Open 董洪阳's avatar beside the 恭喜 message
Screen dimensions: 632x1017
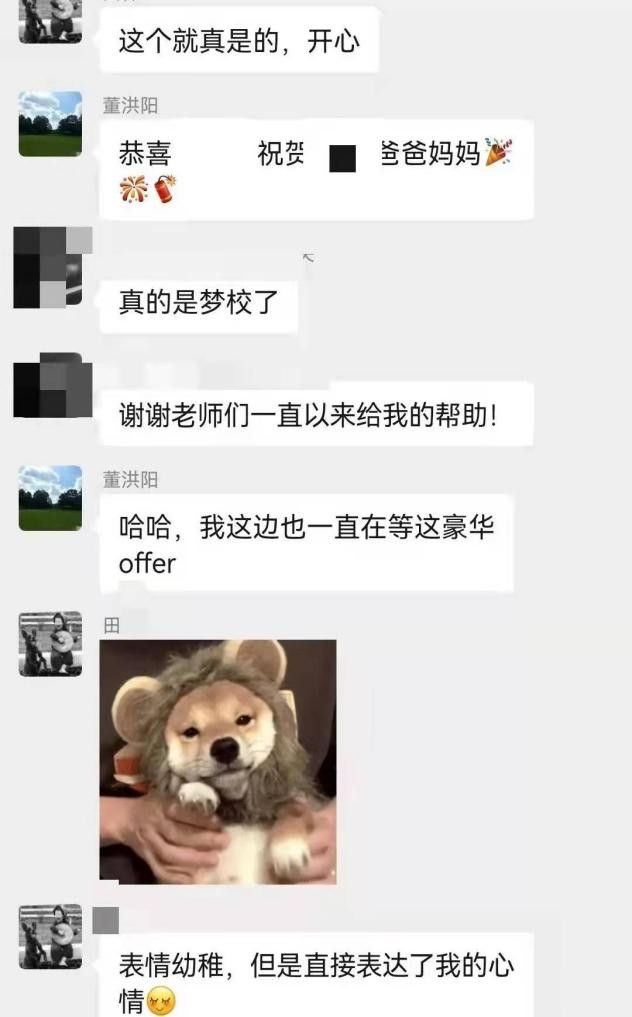pyautogui.click(x=50, y=124)
